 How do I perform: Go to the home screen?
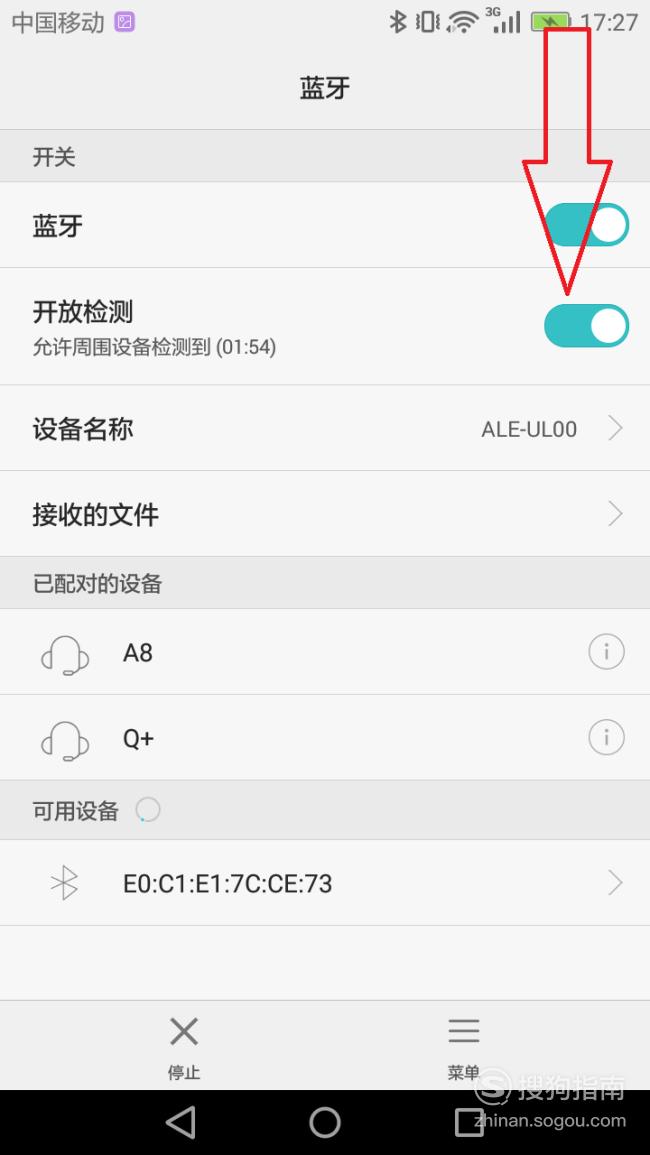point(325,1123)
